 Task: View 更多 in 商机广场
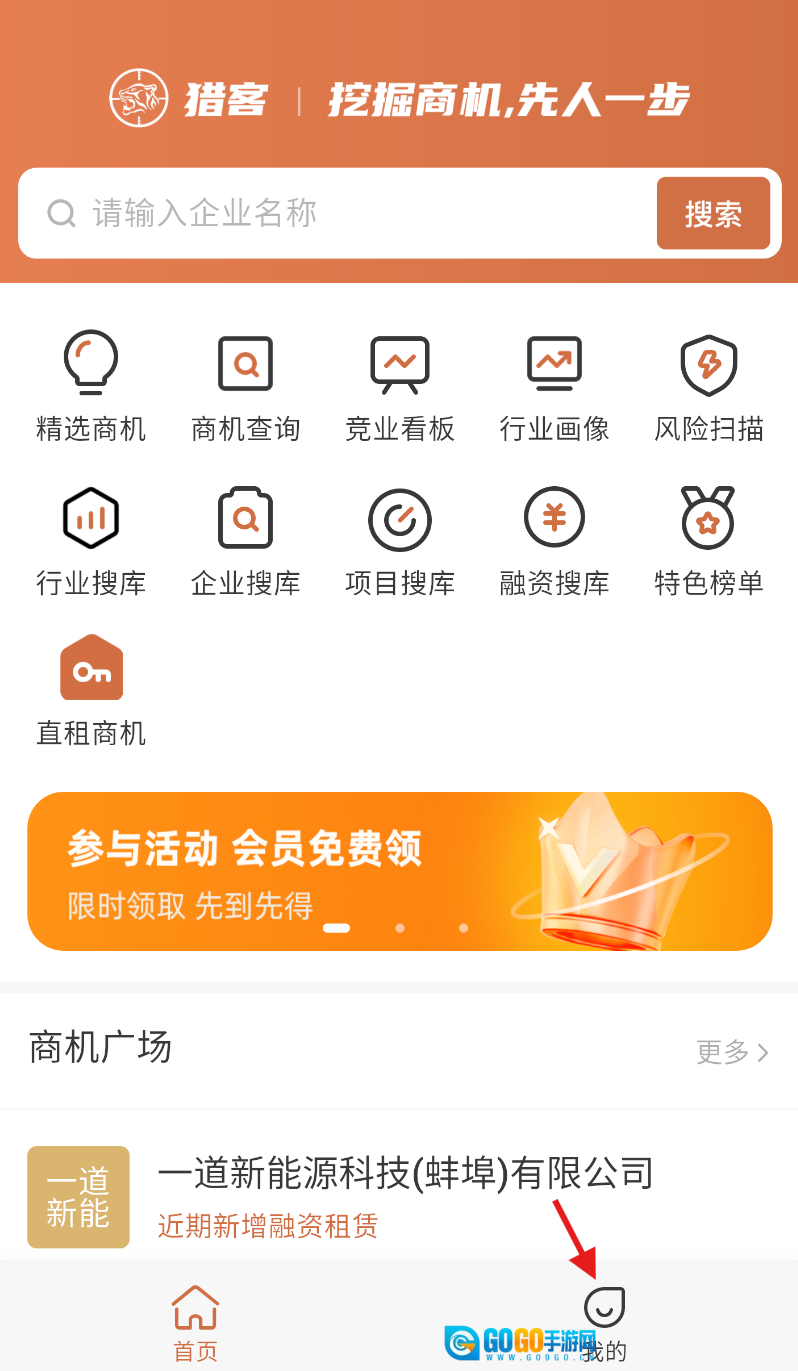coord(732,1052)
